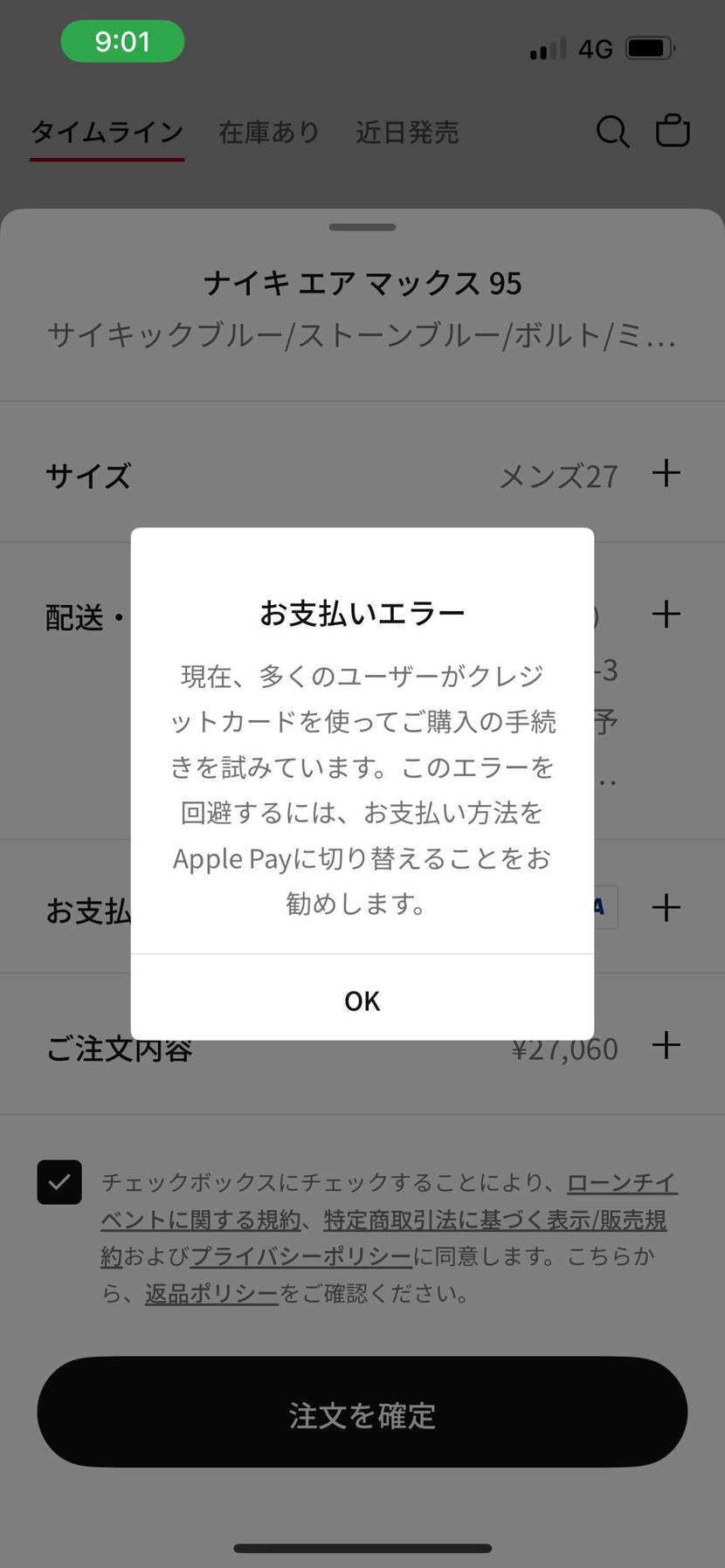The image size is (725, 1568).
Task: Expand the サイズ section
Action: (666, 474)
